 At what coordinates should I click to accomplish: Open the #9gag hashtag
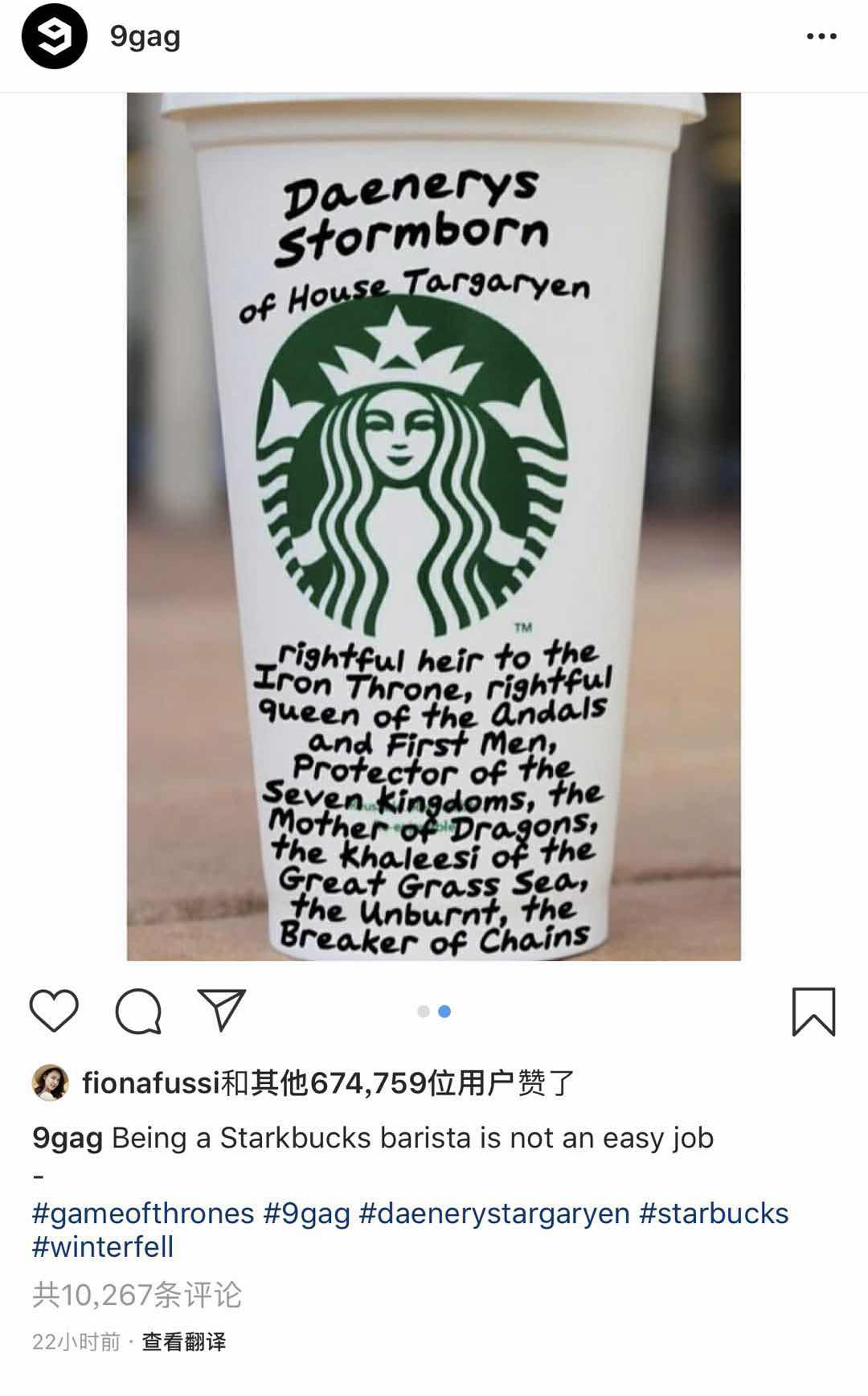[x=307, y=1213]
